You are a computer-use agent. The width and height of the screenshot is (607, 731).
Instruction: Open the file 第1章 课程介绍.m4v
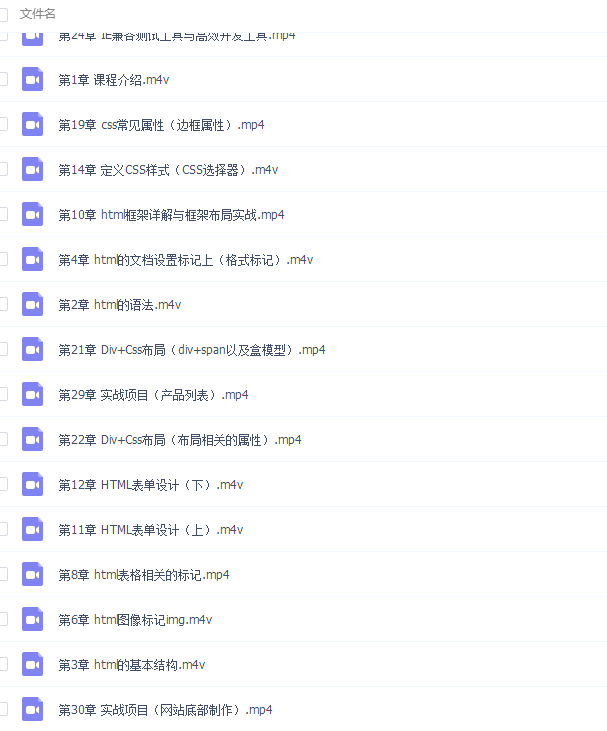114,80
